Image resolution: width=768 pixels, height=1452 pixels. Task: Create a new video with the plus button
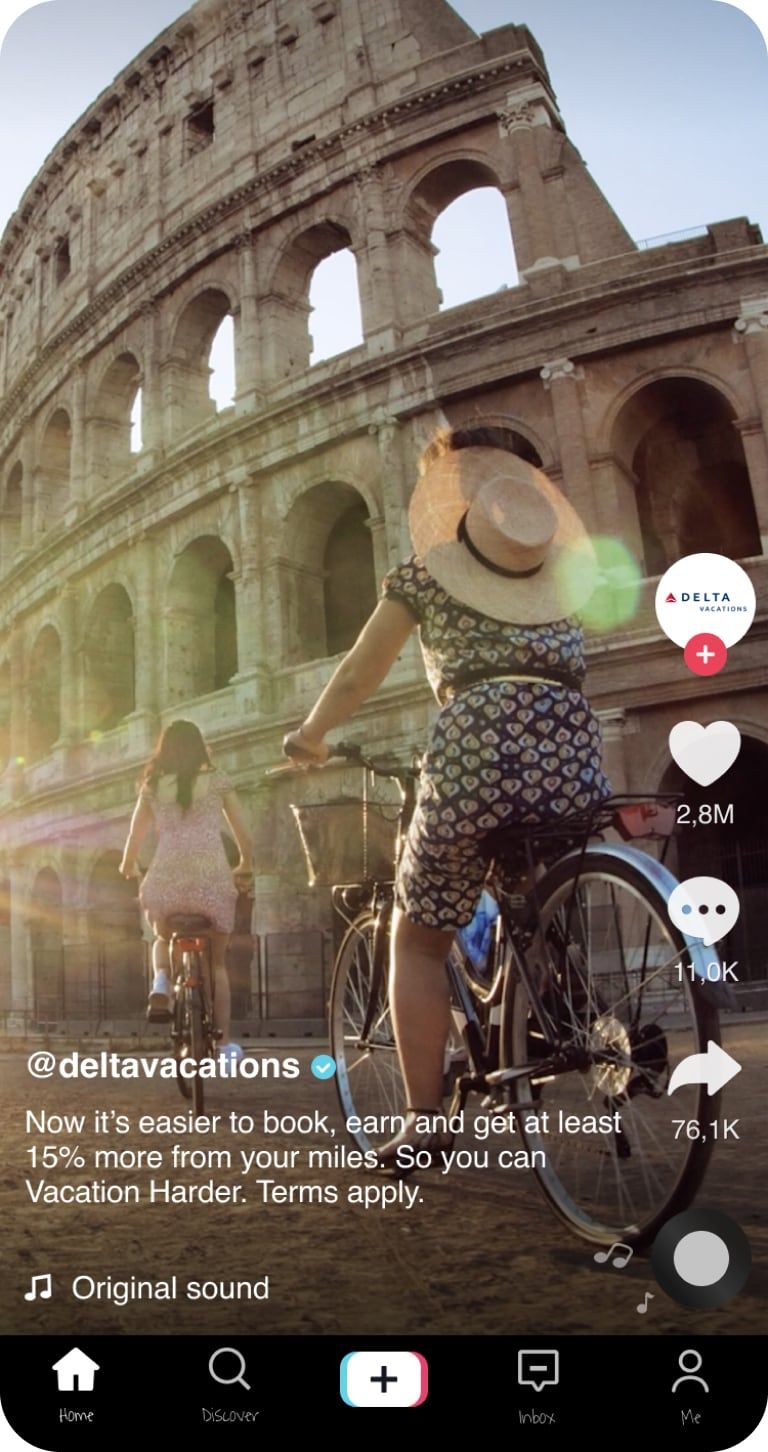pos(384,1379)
